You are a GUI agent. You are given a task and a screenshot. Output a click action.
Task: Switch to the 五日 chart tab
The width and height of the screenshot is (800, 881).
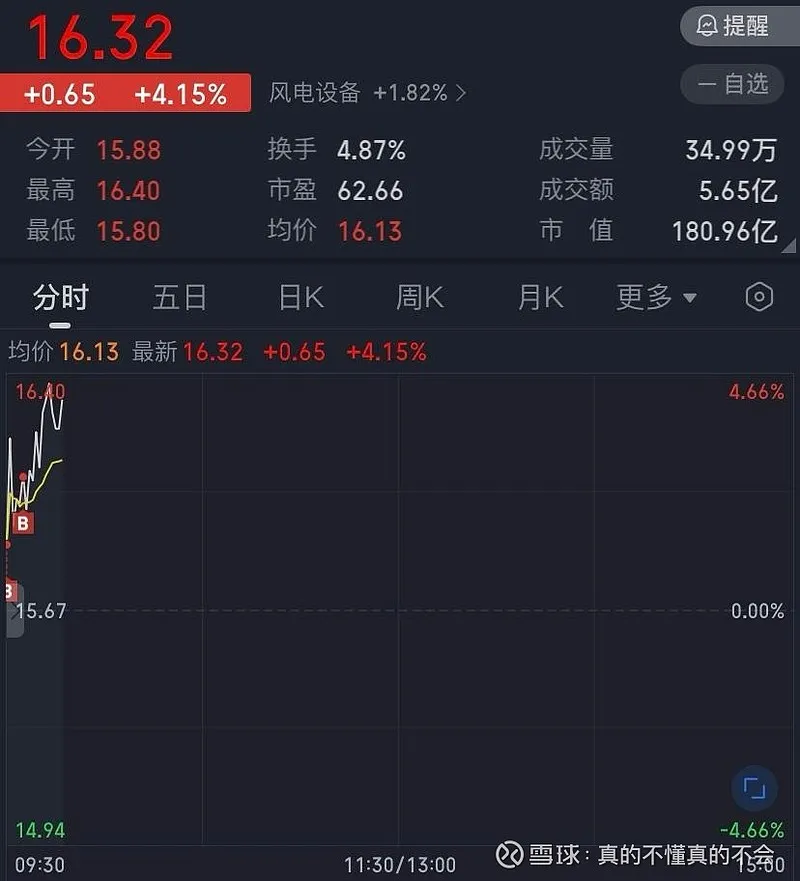(x=180, y=297)
